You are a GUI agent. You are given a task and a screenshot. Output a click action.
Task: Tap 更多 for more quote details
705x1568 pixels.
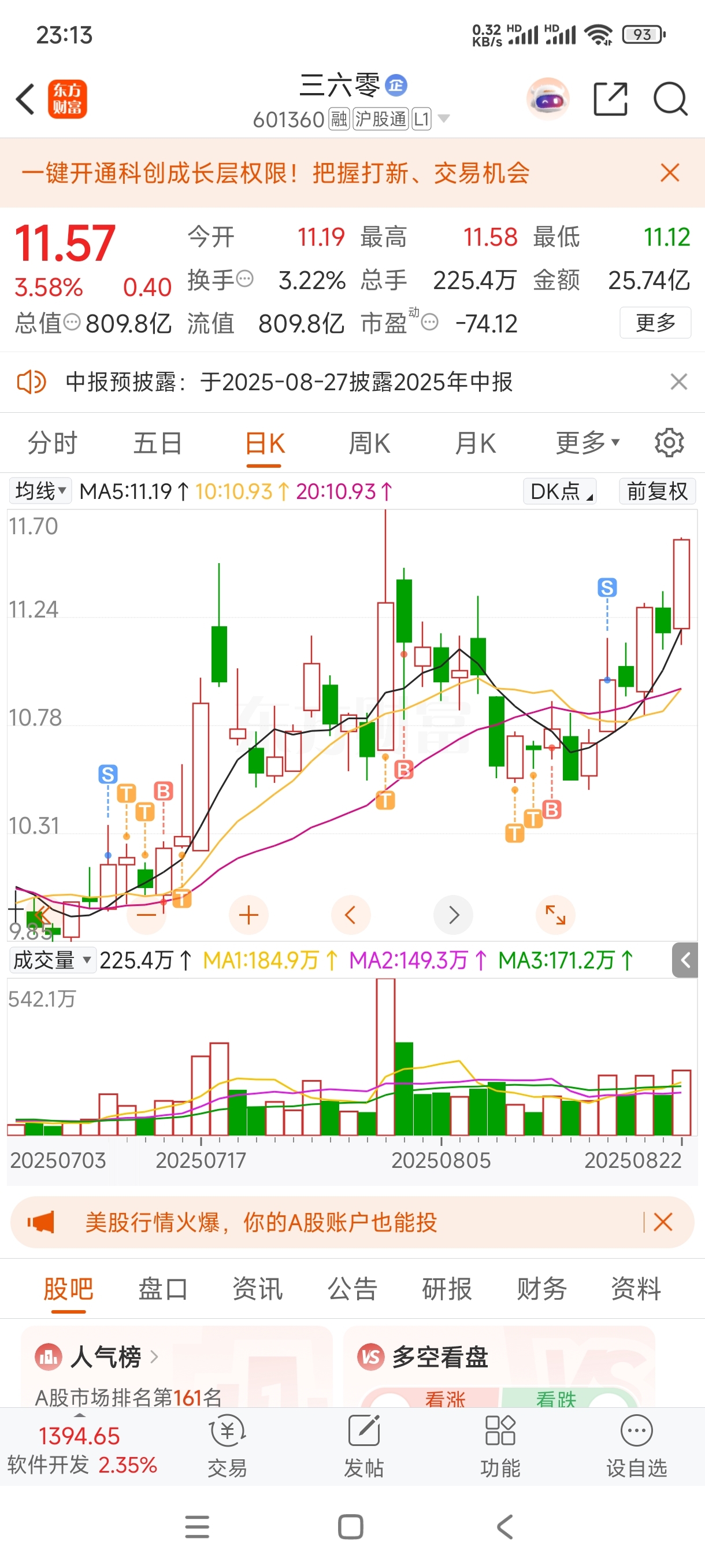[655, 323]
